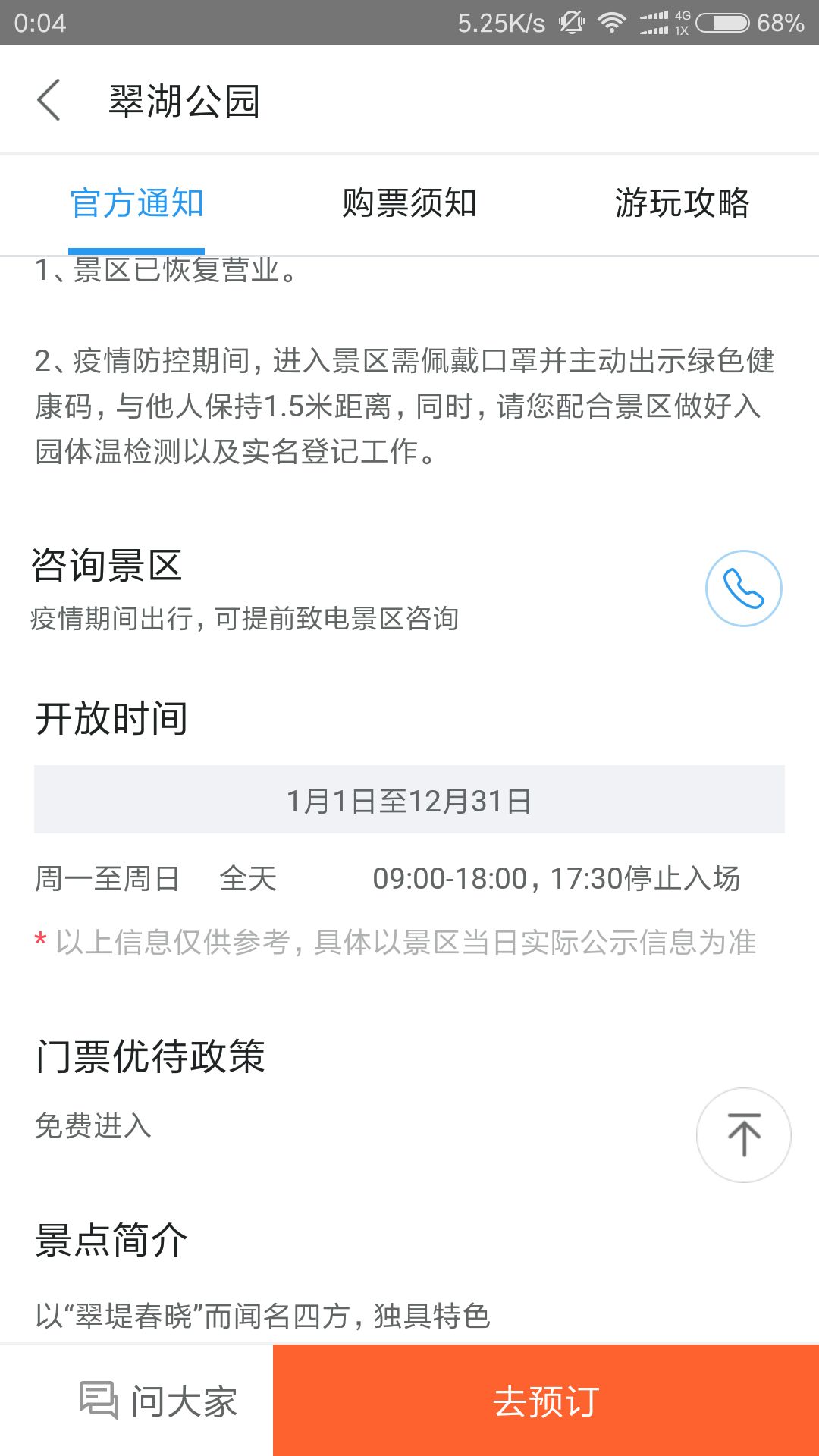
Task: Select the 官方通知 tab
Action: (136, 203)
